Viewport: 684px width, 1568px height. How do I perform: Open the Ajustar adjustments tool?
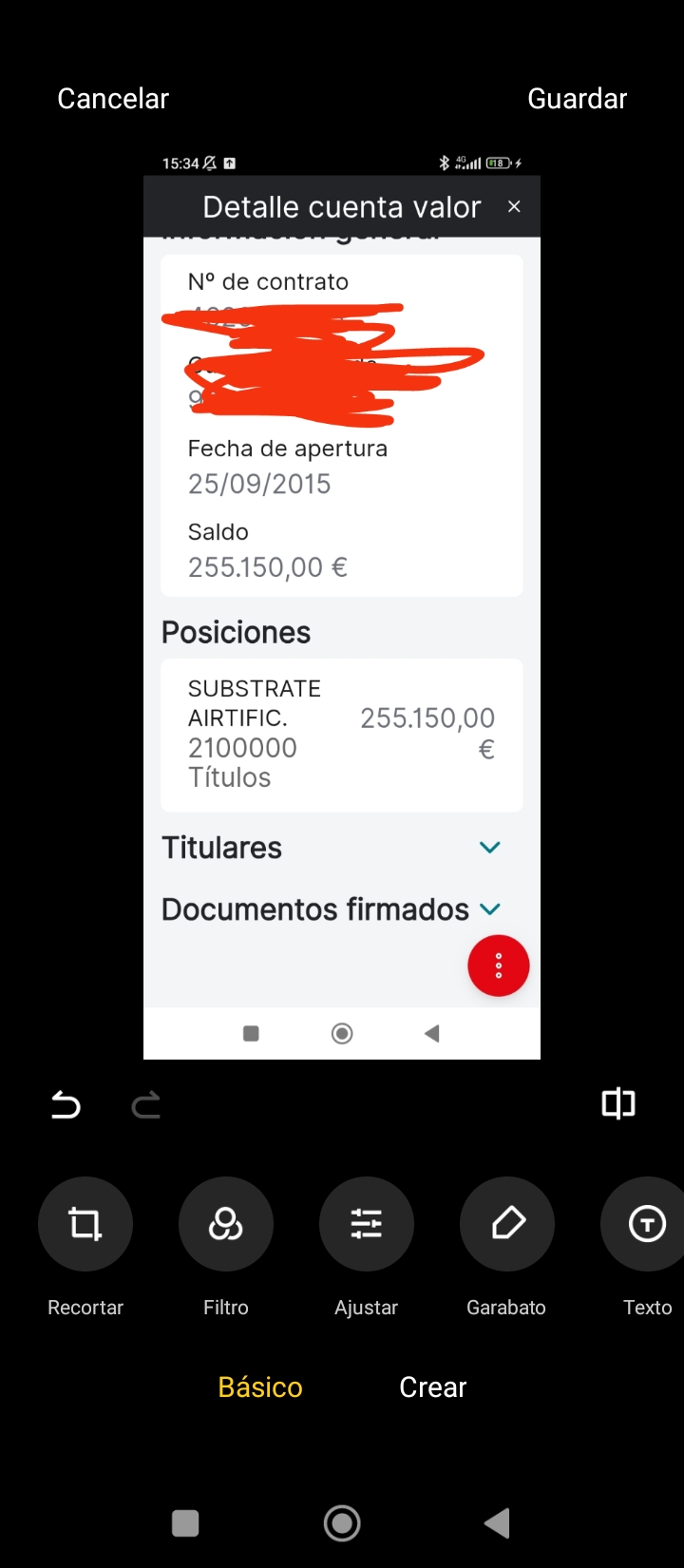click(367, 1224)
